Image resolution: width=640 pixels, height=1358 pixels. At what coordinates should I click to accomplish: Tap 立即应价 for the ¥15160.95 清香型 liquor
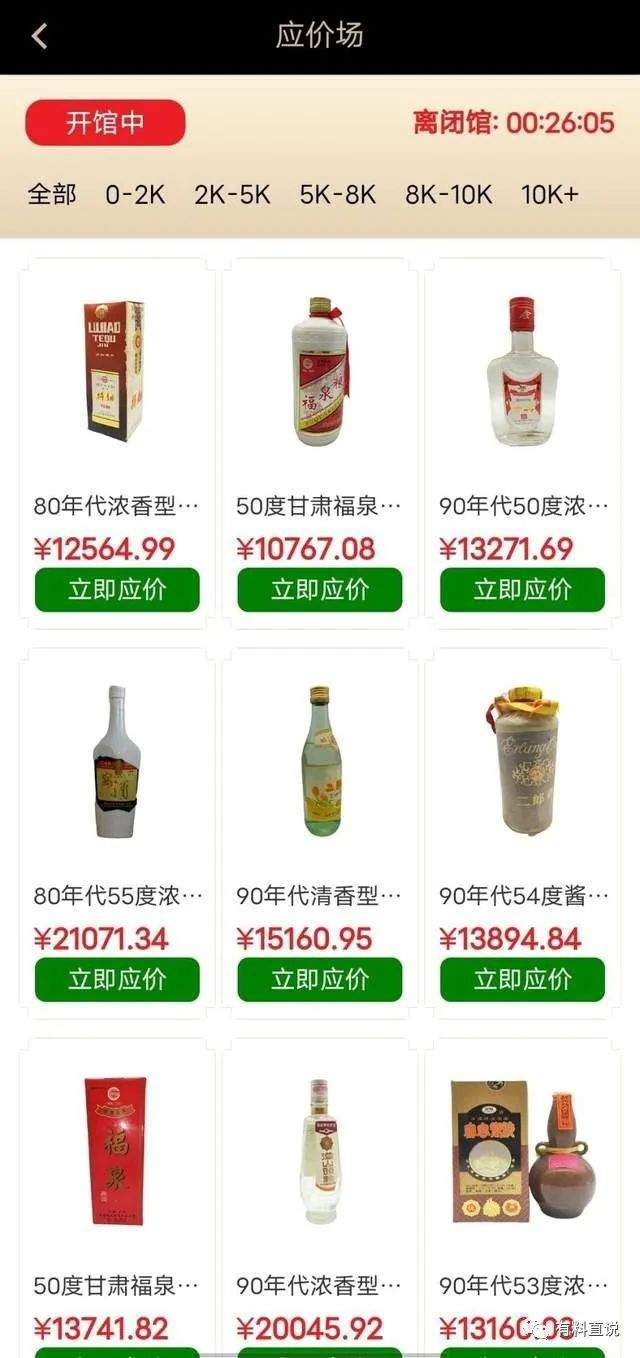[320, 980]
